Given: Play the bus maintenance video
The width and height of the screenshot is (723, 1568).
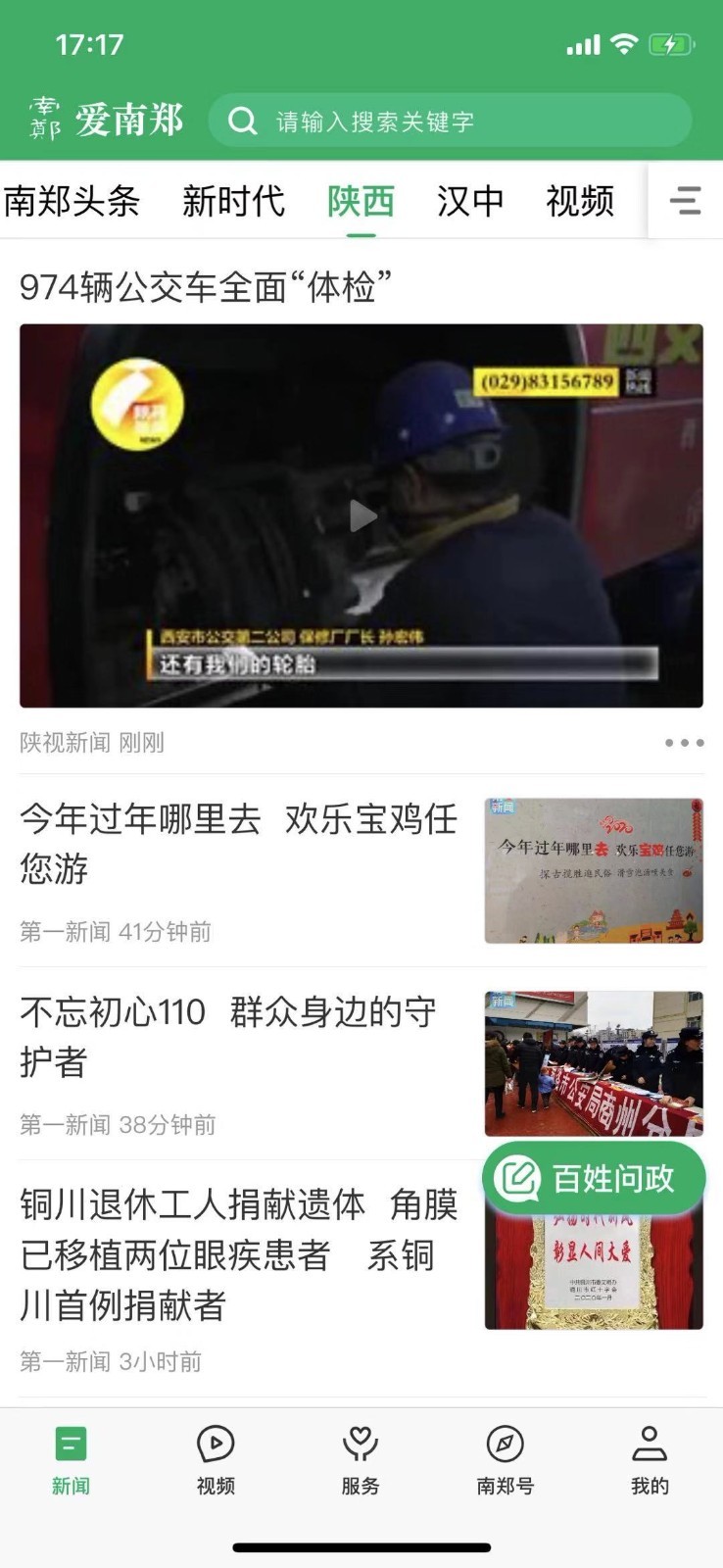Looking at the screenshot, I should point(362,514).
